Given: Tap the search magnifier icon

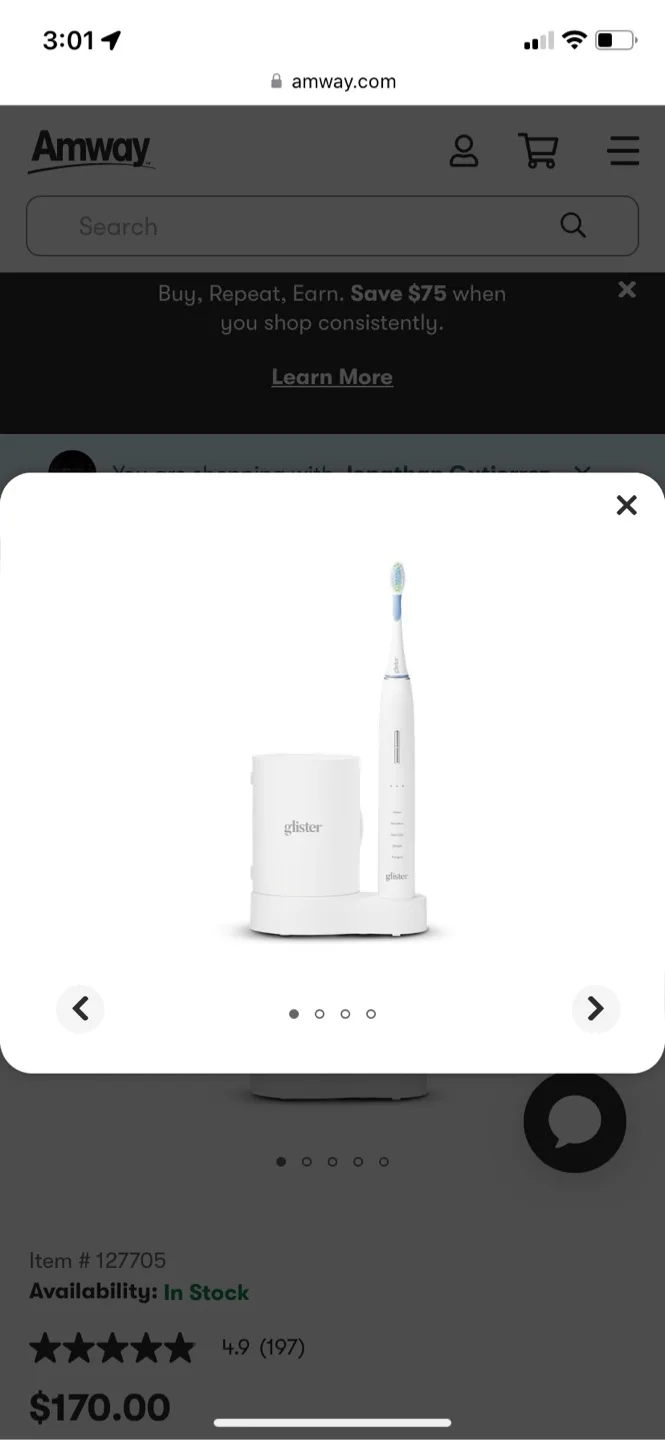Looking at the screenshot, I should 573,226.
